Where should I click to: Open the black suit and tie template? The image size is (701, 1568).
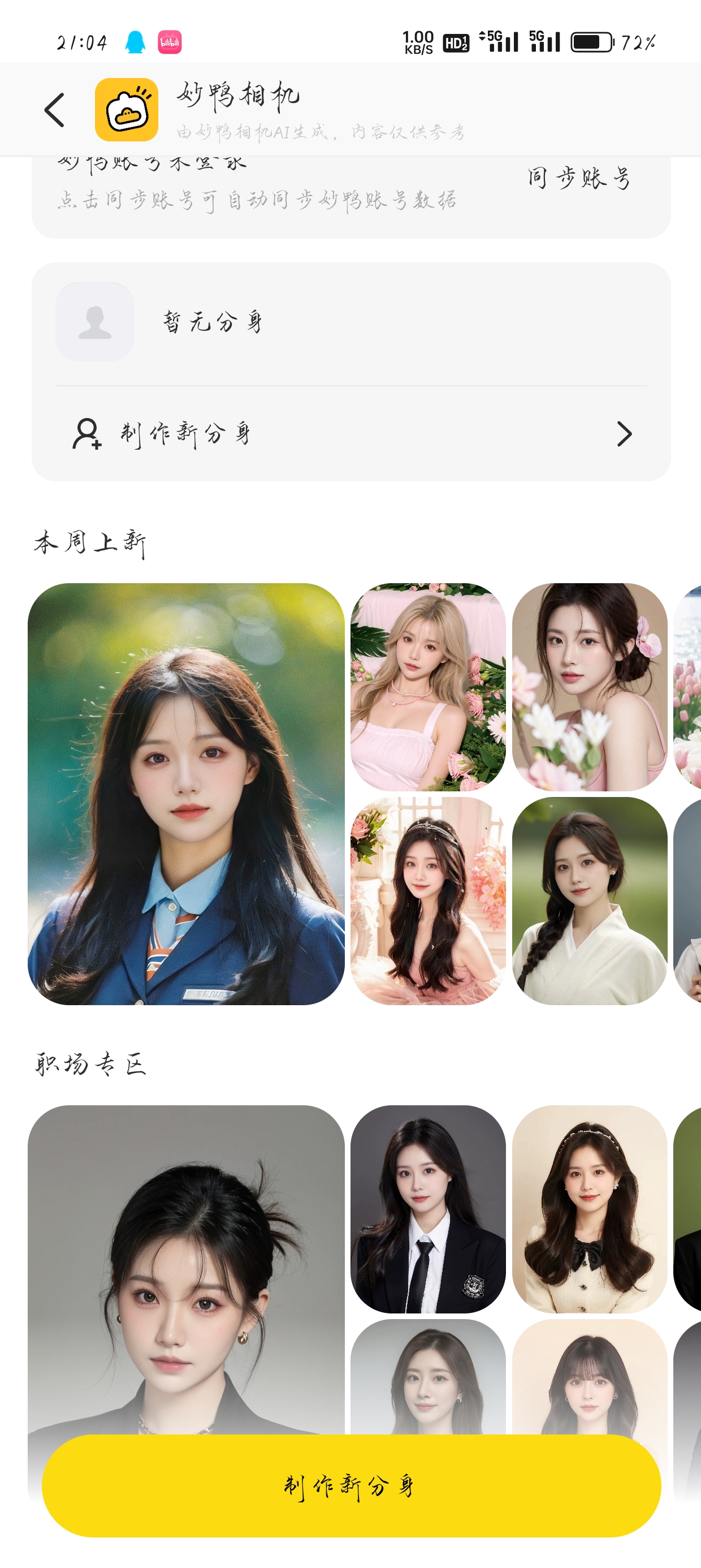pyautogui.click(x=428, y=1208)
